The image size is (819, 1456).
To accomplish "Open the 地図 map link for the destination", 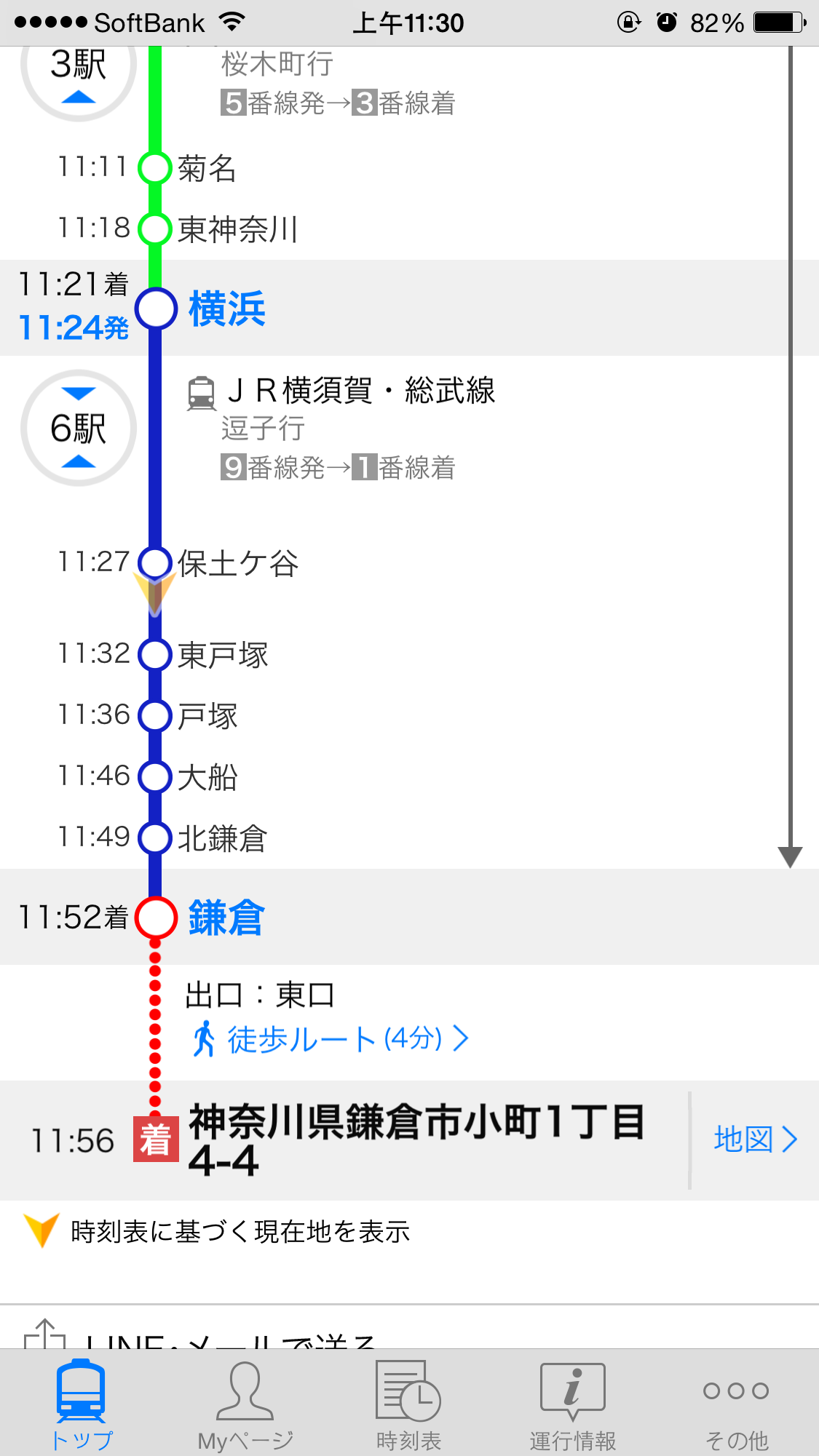I will [754, 1139].
